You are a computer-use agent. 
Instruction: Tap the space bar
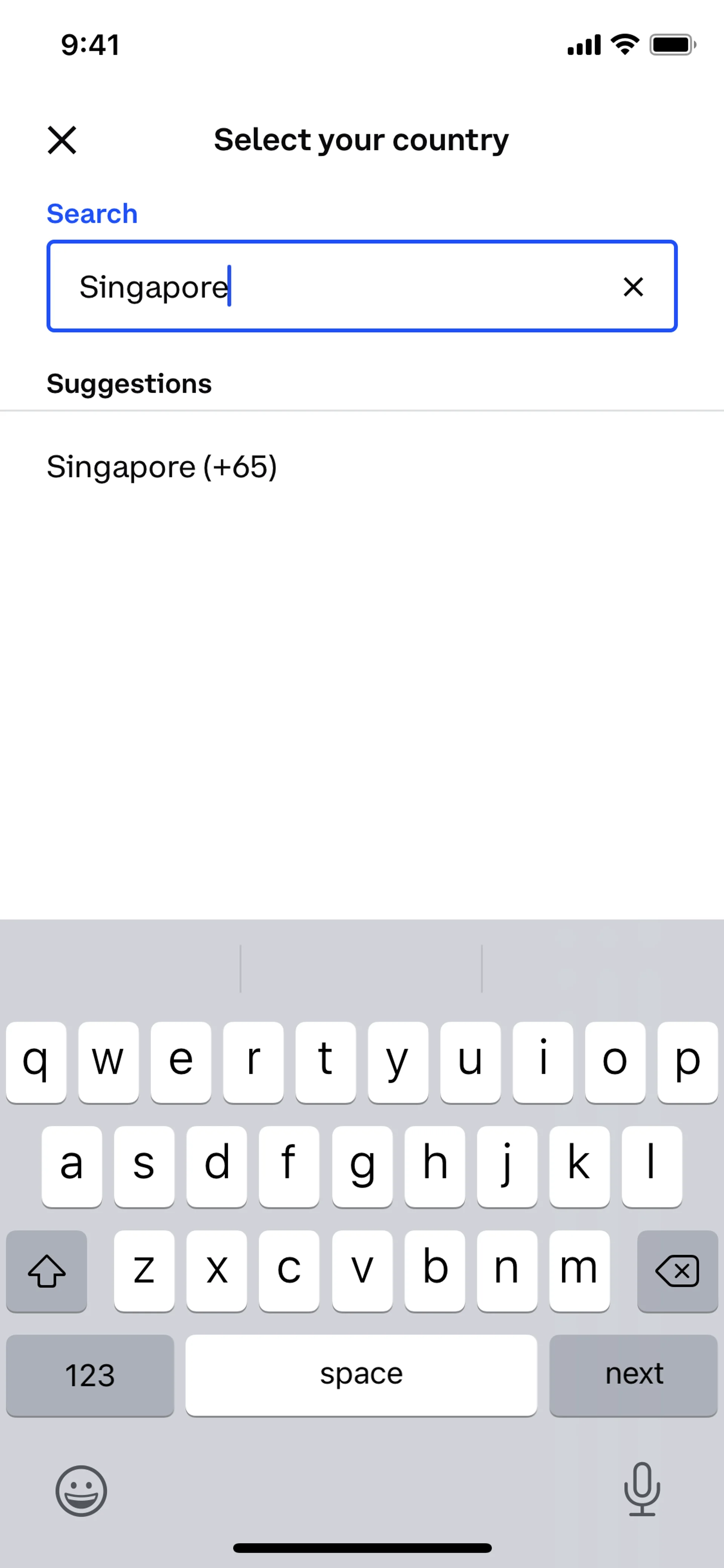(361, 1374)
